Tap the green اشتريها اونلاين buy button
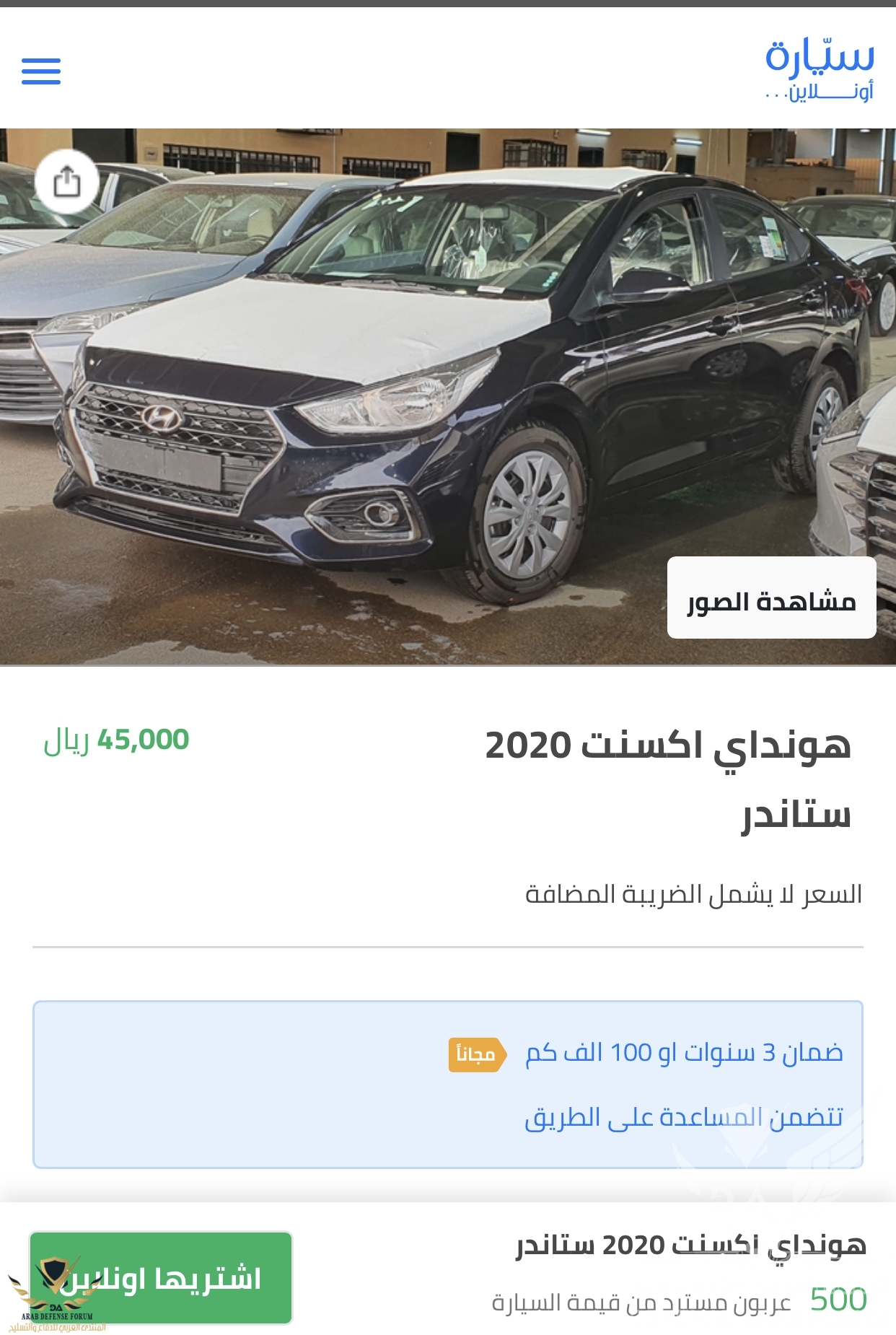This screenshot has height=1335, width=896. click(161, 1278)
